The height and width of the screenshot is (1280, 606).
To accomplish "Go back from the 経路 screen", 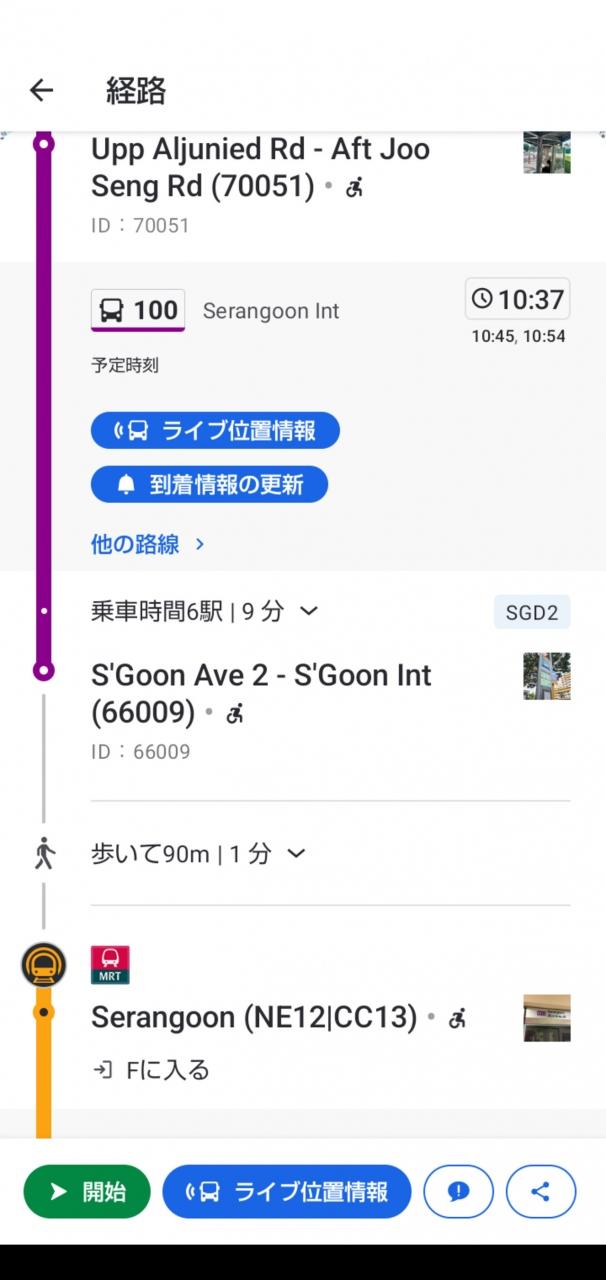I will [41, 91].
